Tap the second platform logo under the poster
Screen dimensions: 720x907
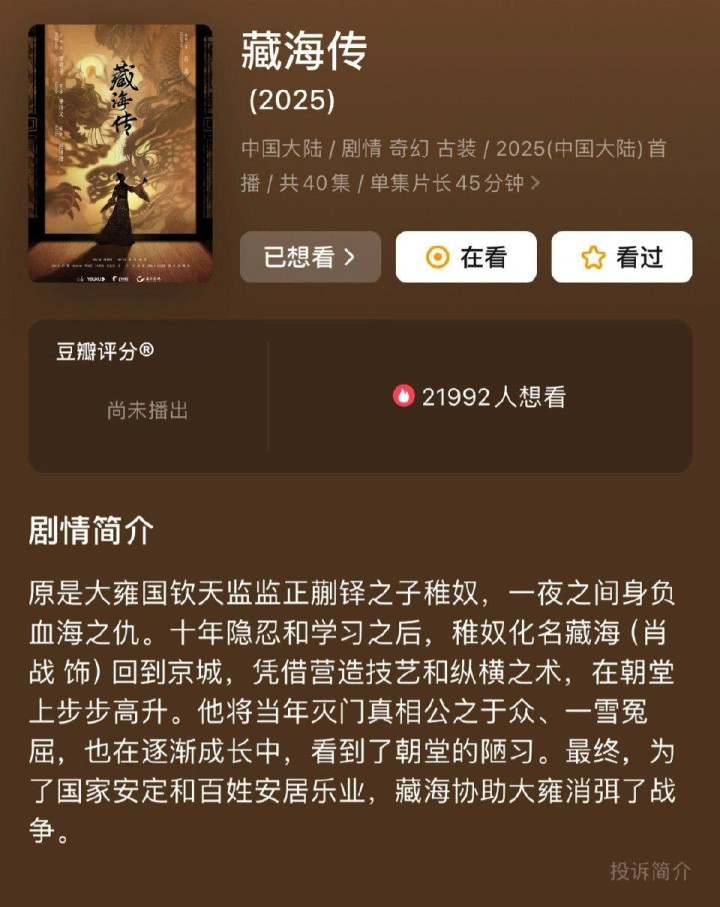[x=120, y=280]
